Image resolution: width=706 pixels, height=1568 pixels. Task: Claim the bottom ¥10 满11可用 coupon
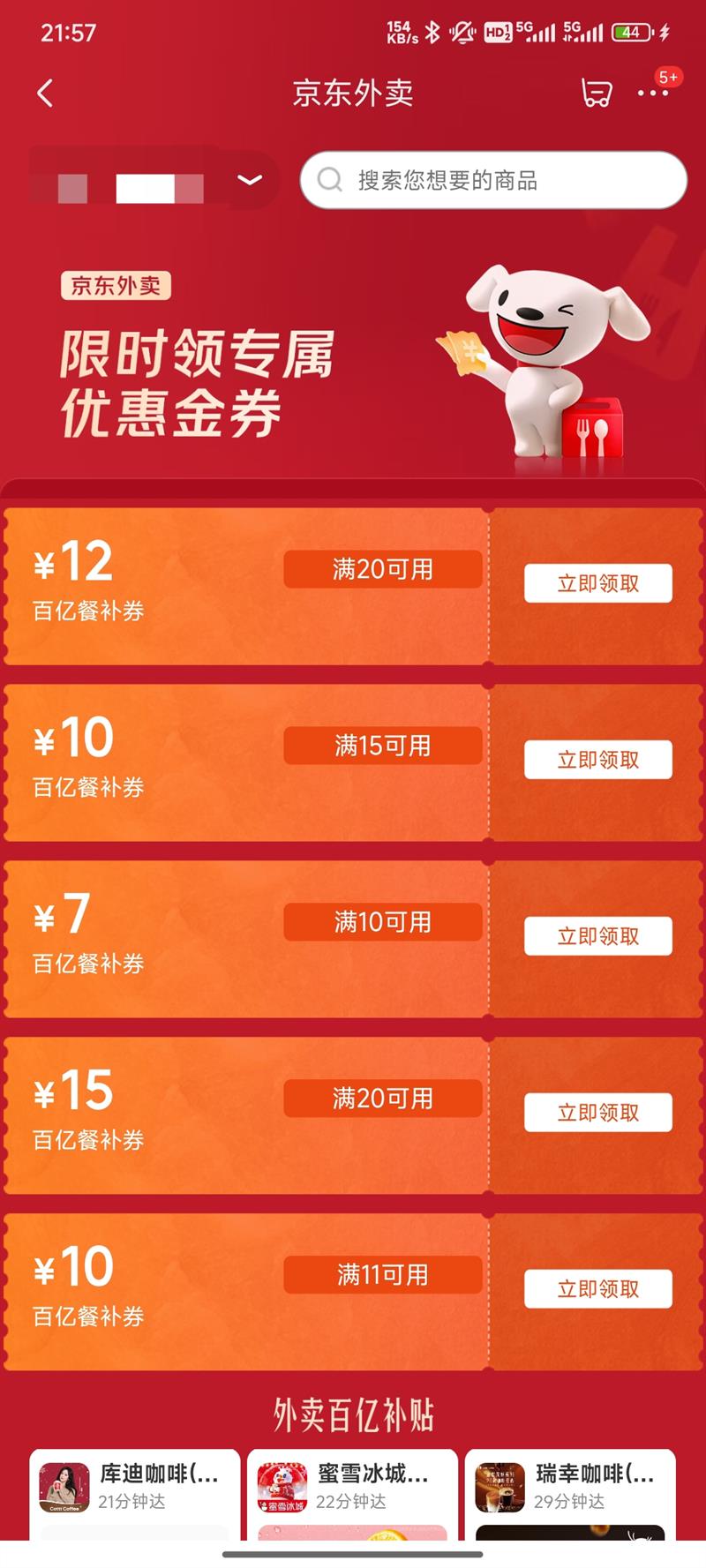(x=597, y=1288)
